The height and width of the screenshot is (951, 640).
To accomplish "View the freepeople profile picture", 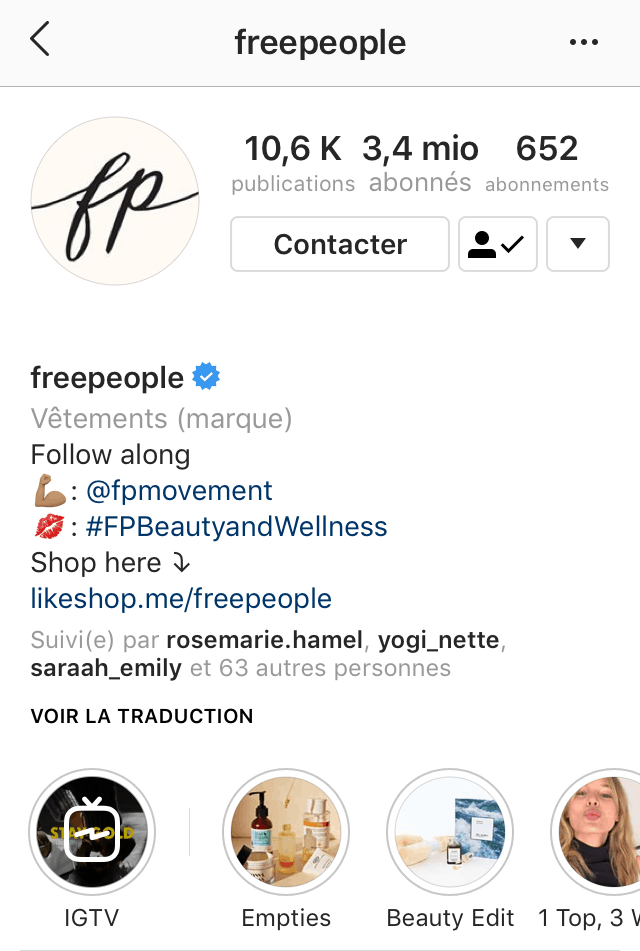I will pyautogui.click(x=115, y=201).
